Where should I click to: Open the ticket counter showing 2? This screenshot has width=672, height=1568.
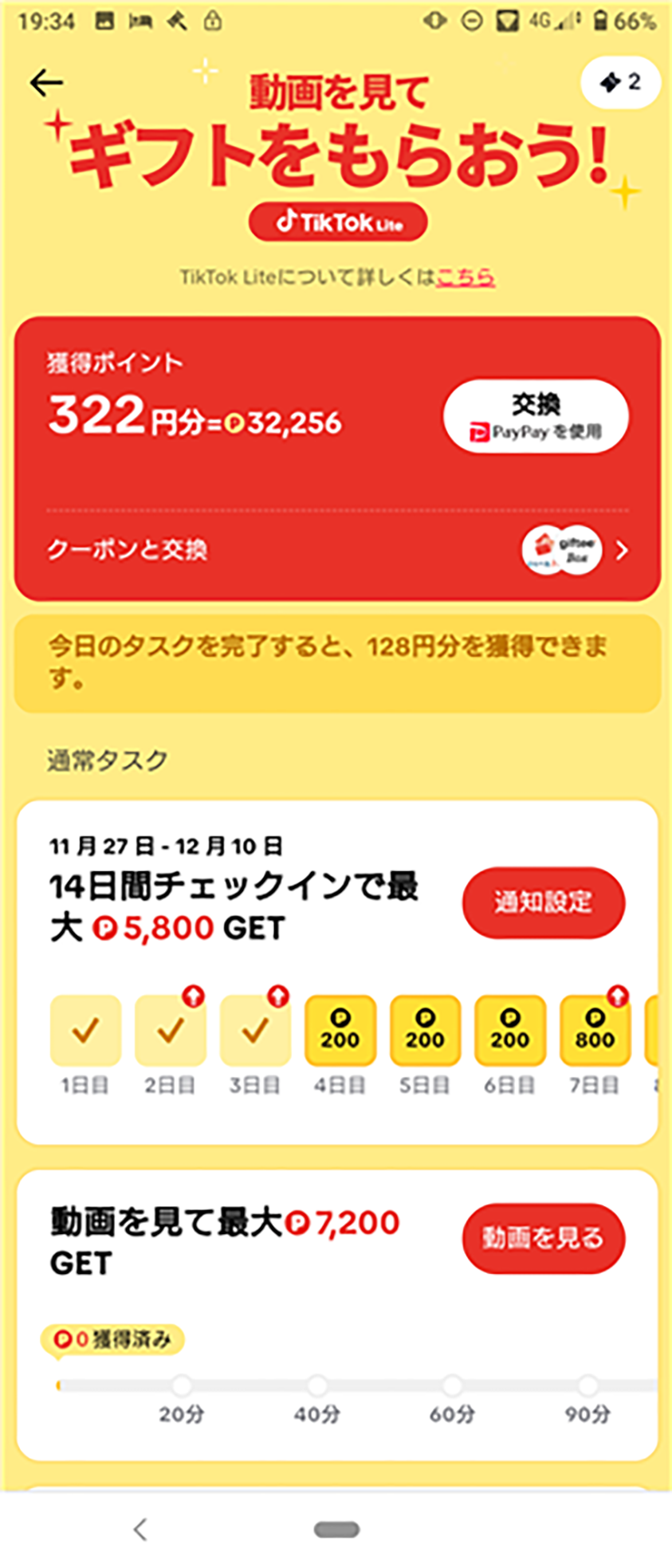620,82
